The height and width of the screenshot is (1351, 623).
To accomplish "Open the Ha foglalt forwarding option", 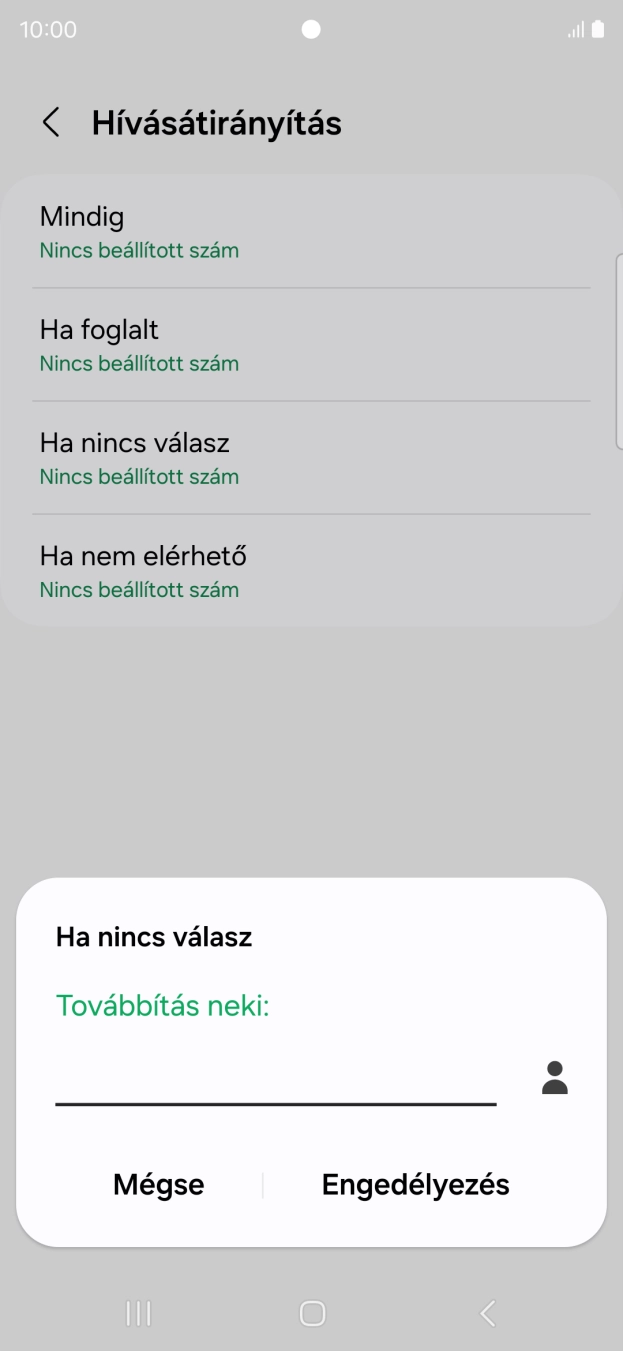I will click(x=311, y=345).
